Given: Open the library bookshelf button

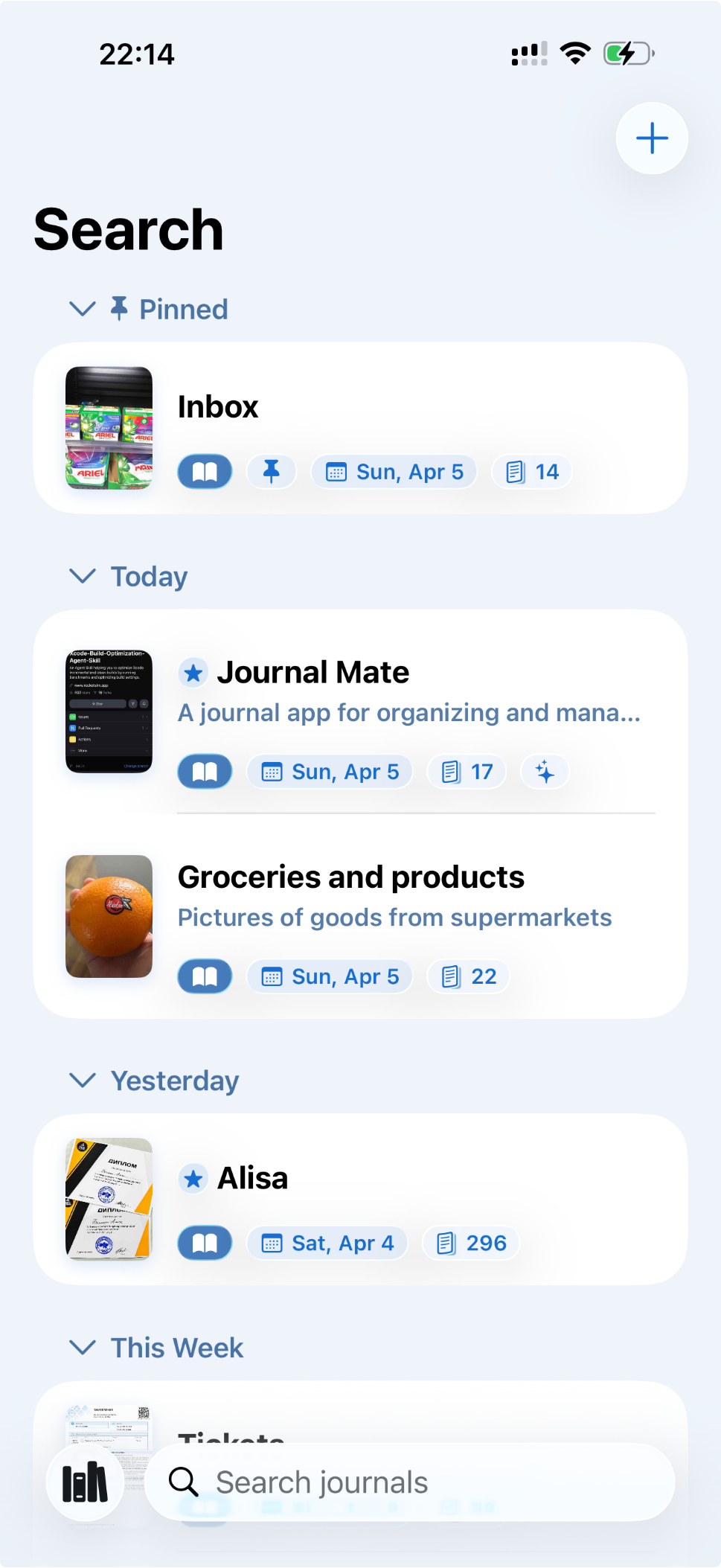Looking at the screenshot, I should click(x=85, y=1482).
